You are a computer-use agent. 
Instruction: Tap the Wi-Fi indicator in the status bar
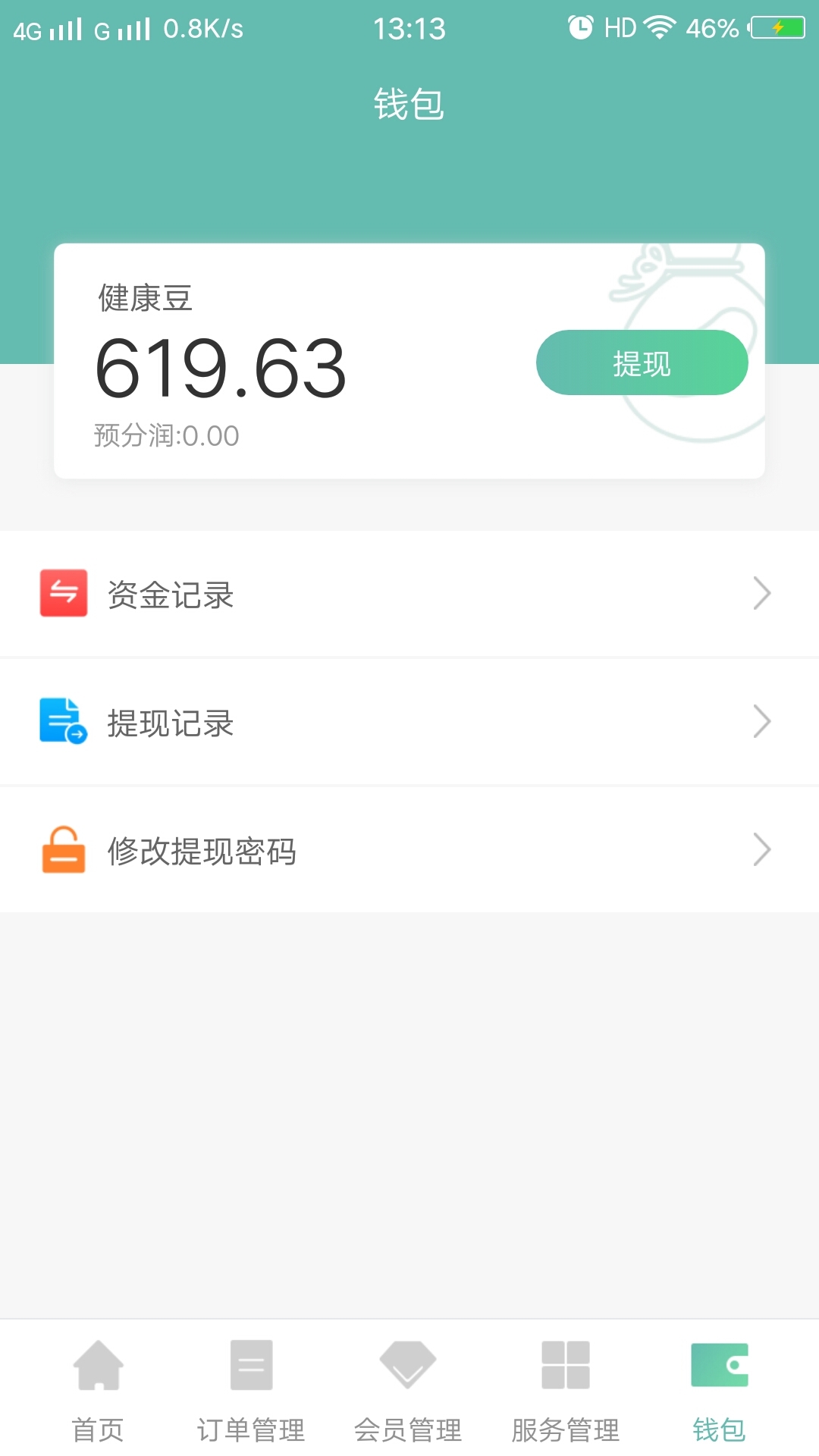click(658, 25)
